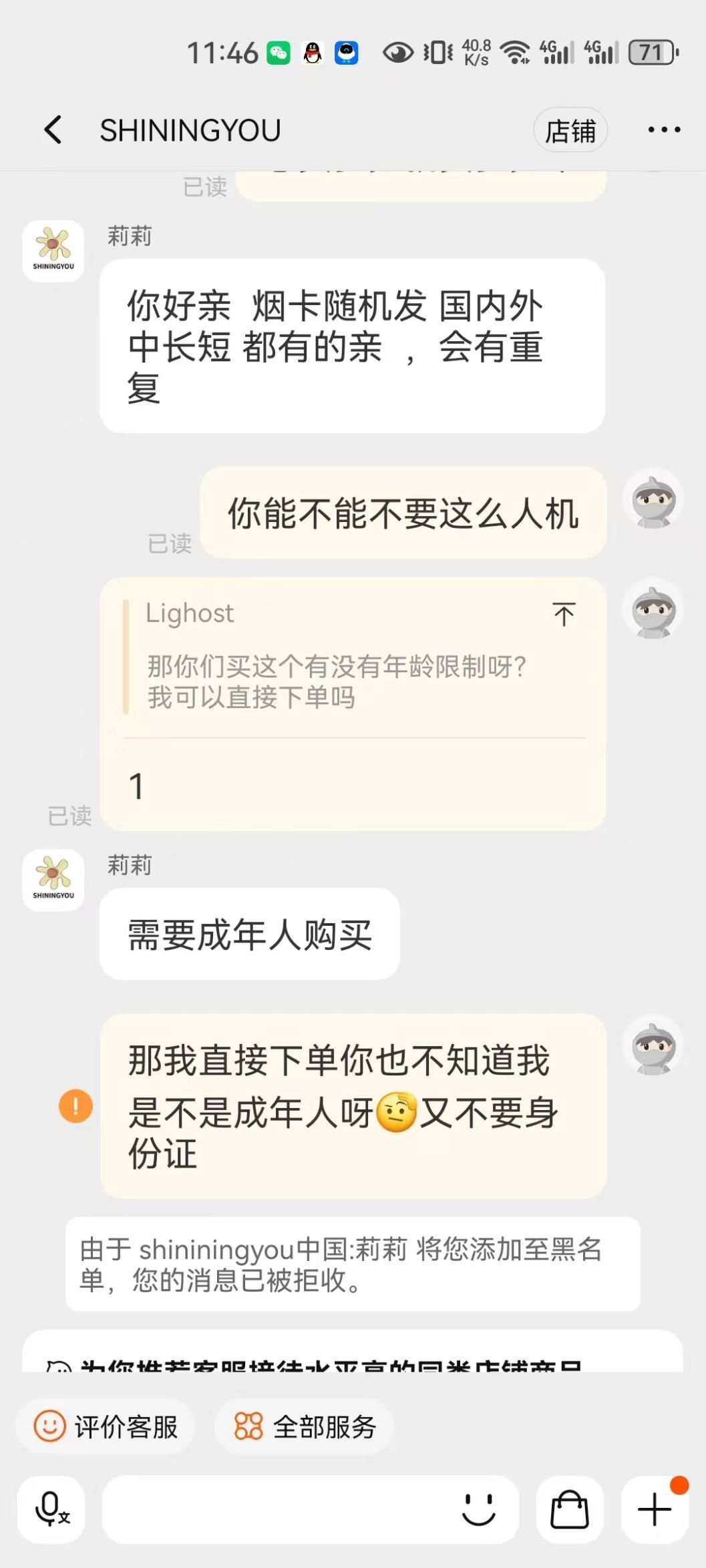Screen dimensions: 706x1568
Task: Open the three-dot overflow menu
Action: (x=664, y=130)
